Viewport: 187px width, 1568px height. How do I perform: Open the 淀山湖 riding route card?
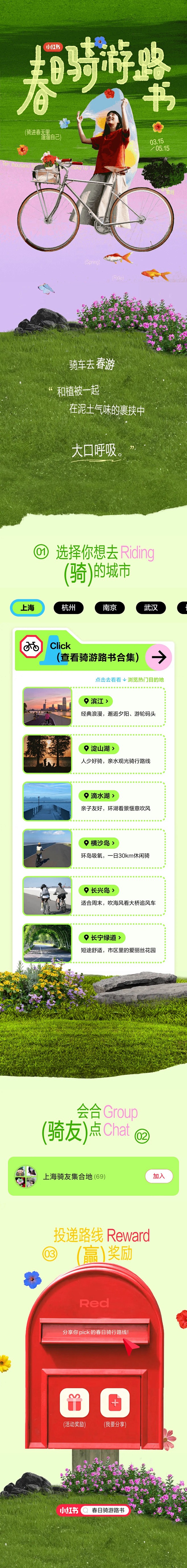click(x=94, y=753)
